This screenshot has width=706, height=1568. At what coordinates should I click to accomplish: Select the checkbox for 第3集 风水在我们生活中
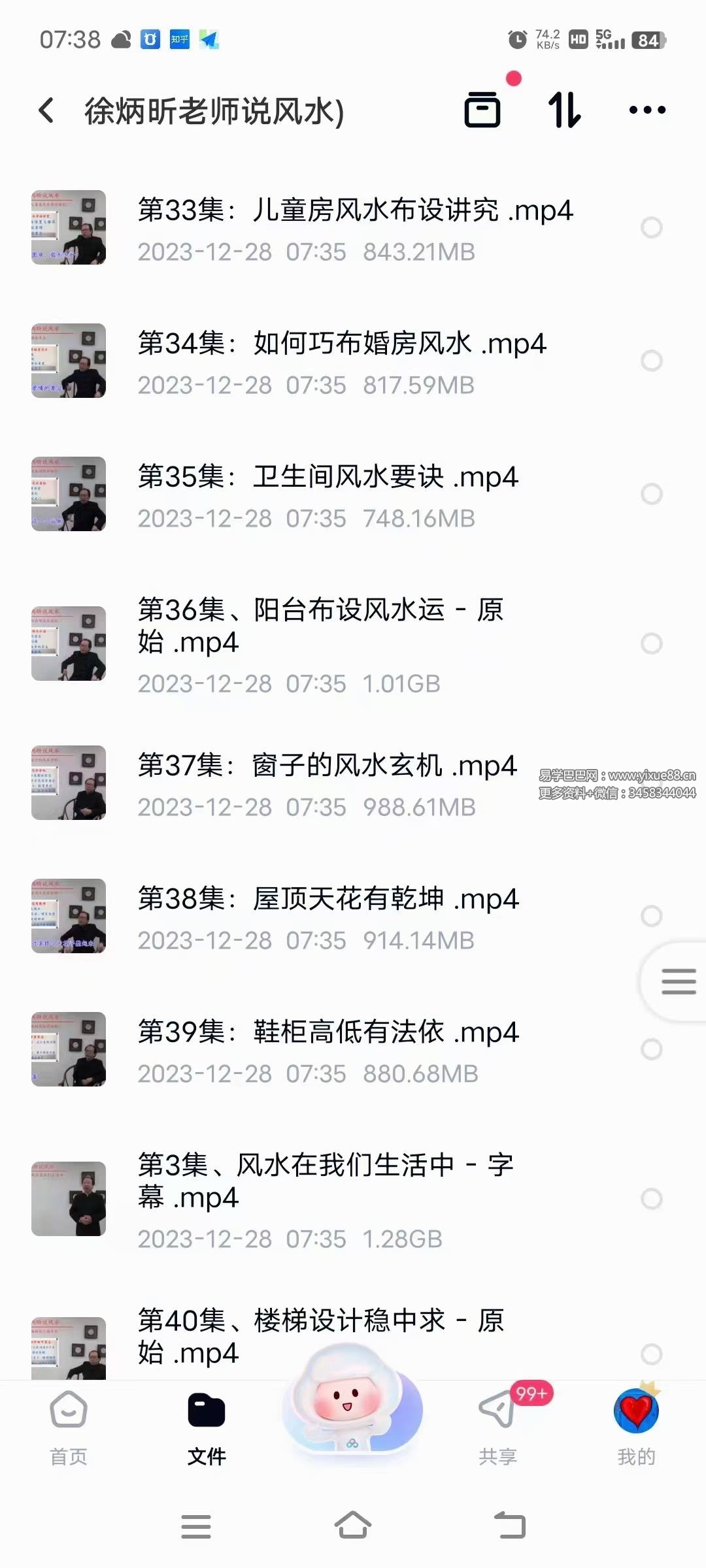651,1199
